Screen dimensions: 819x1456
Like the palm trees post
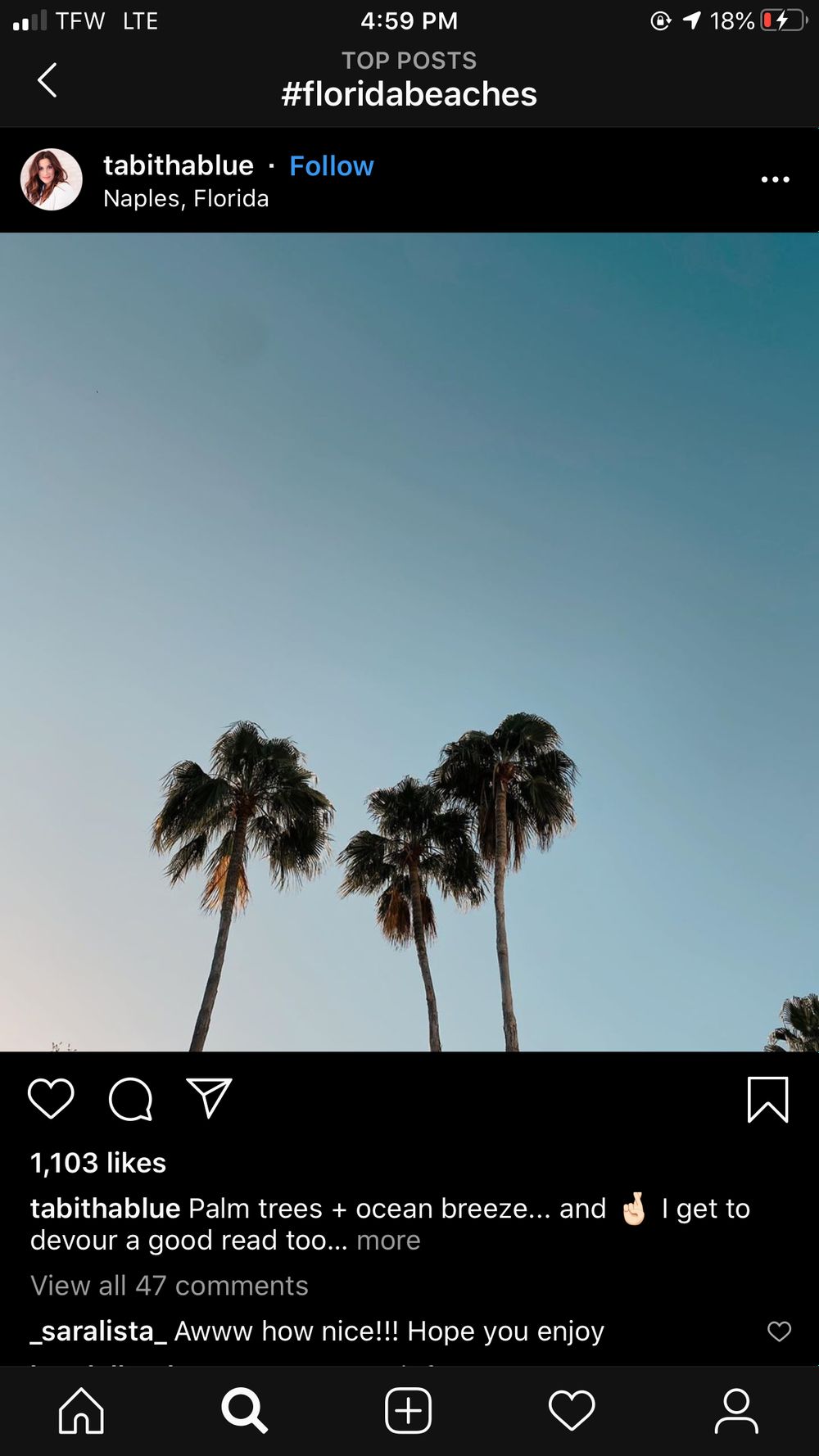pyautogui.click(x=51, y=1098)
